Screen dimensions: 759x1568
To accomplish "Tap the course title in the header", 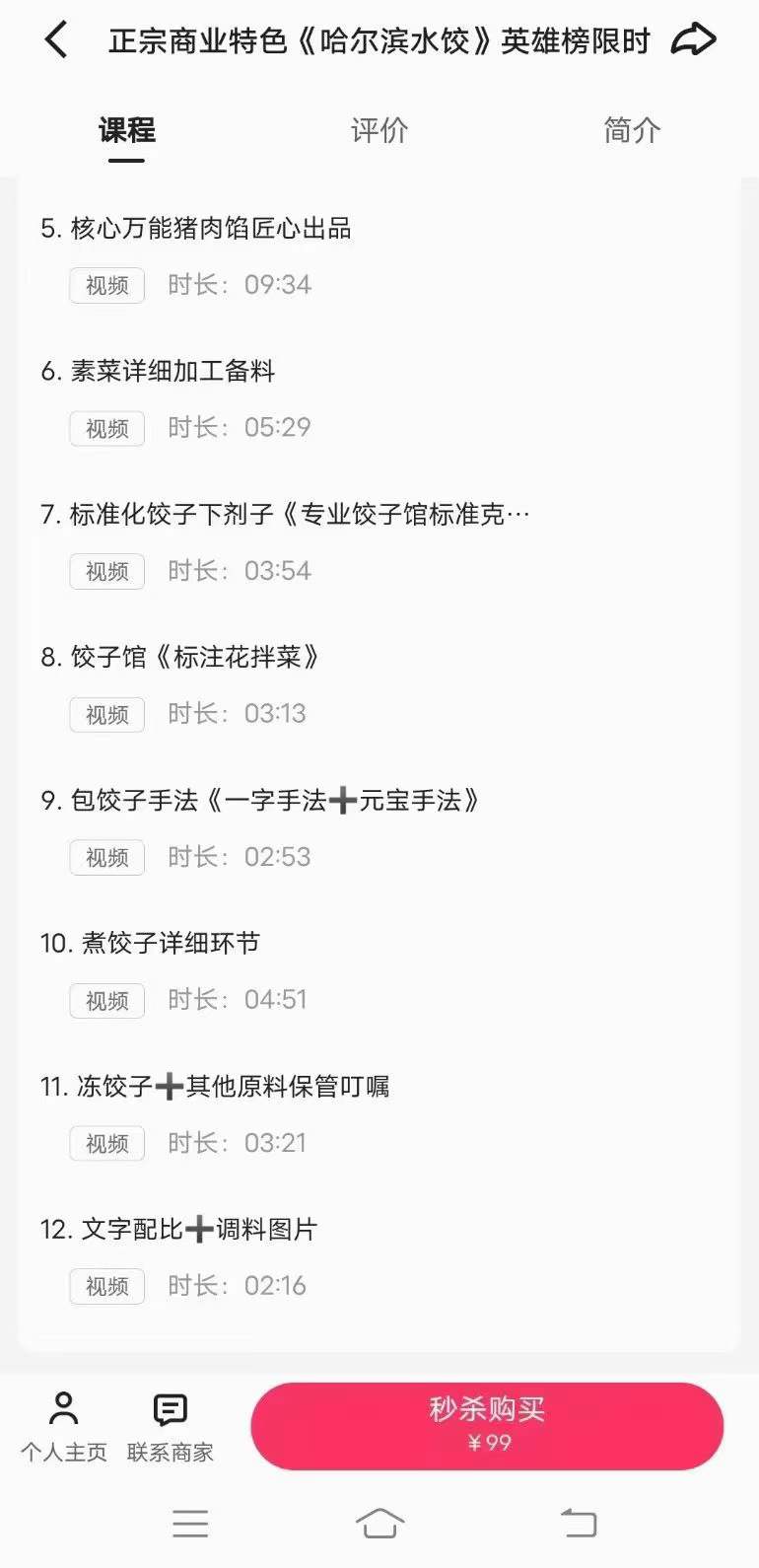I will click(378, 39).
